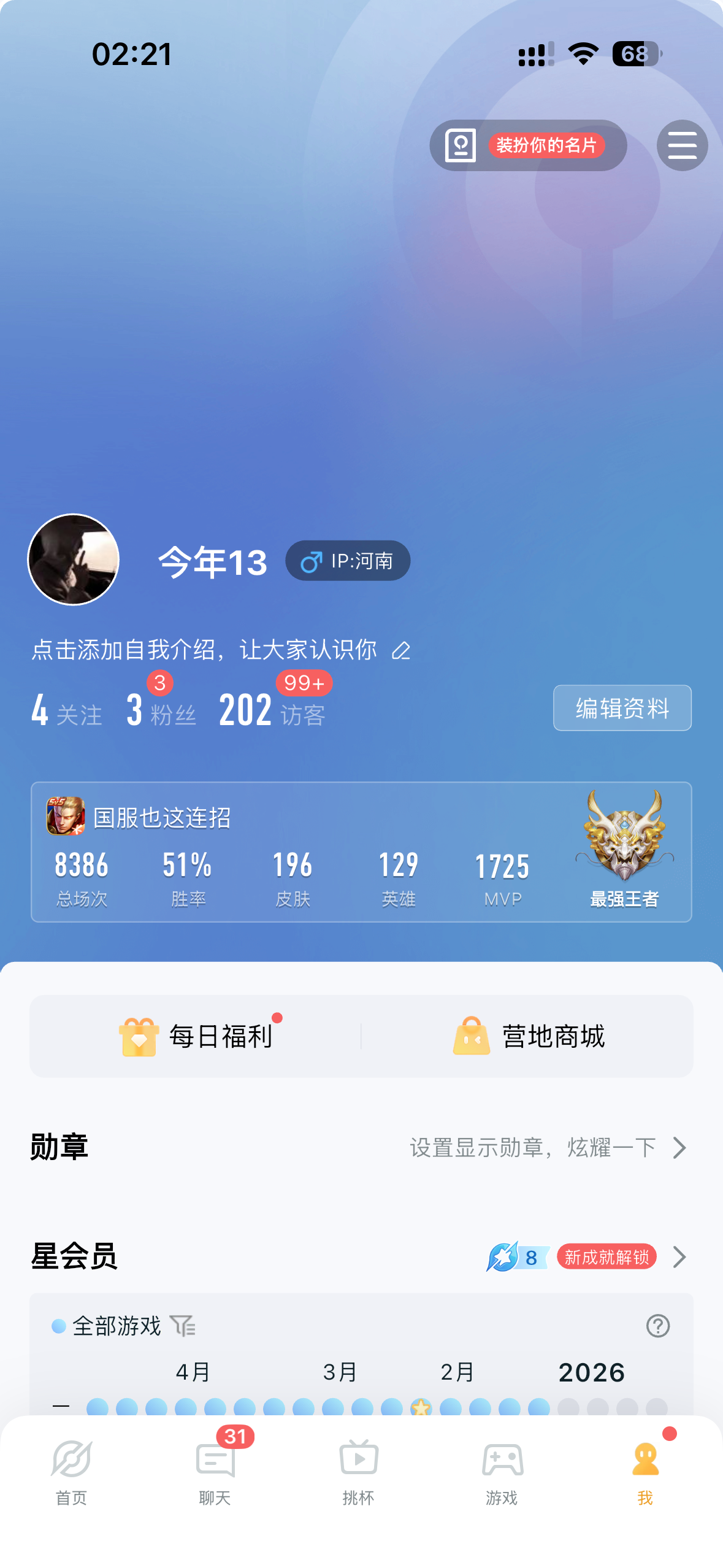Open the profile avatar picture
This screenshot has width=723, height=1568.
(x=74, y=559)
